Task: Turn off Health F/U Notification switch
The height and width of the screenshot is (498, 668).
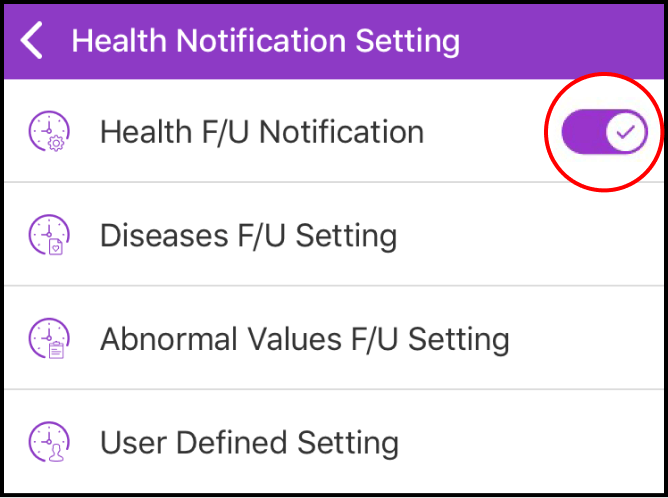Action: coord(604,132)
